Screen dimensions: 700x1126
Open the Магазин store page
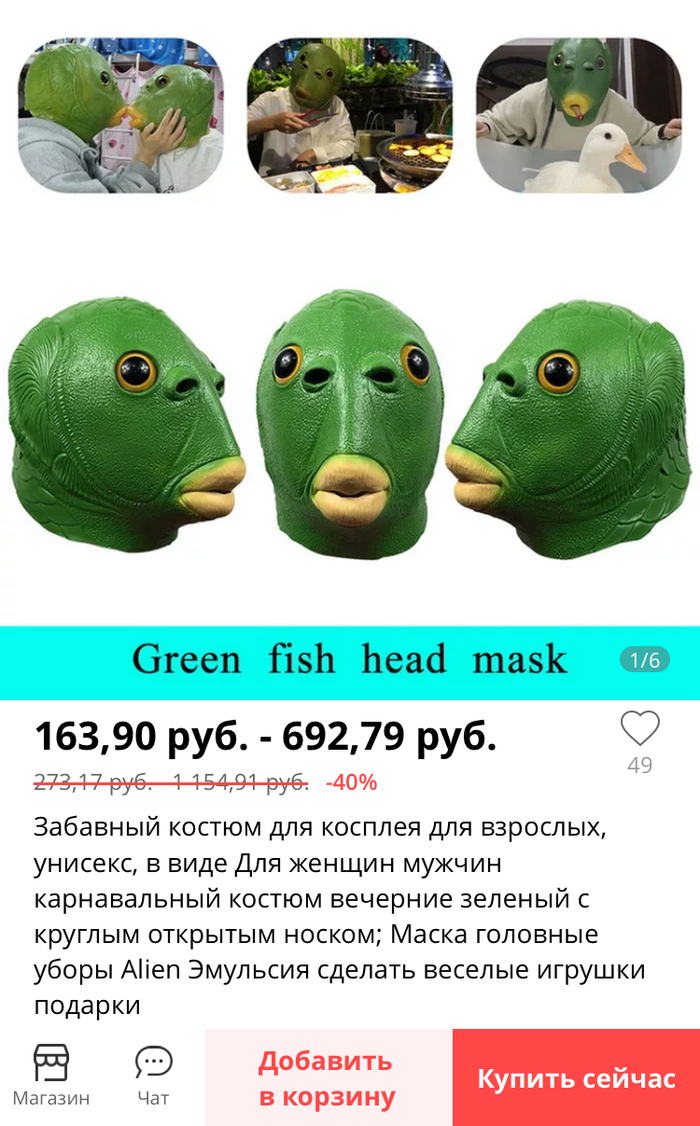pos(51,1076)
